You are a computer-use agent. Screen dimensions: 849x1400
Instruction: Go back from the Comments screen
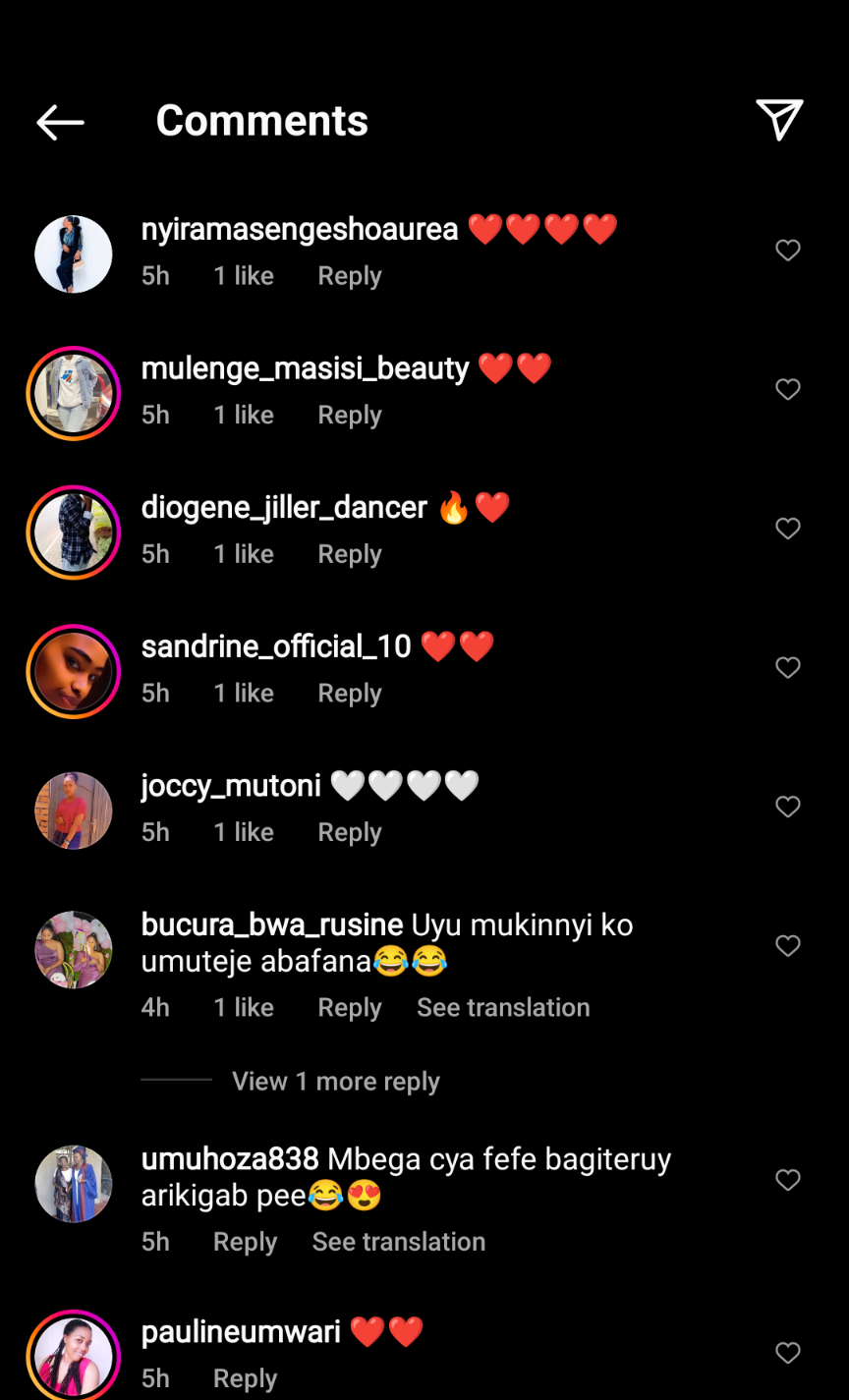[x=60, y=122]
